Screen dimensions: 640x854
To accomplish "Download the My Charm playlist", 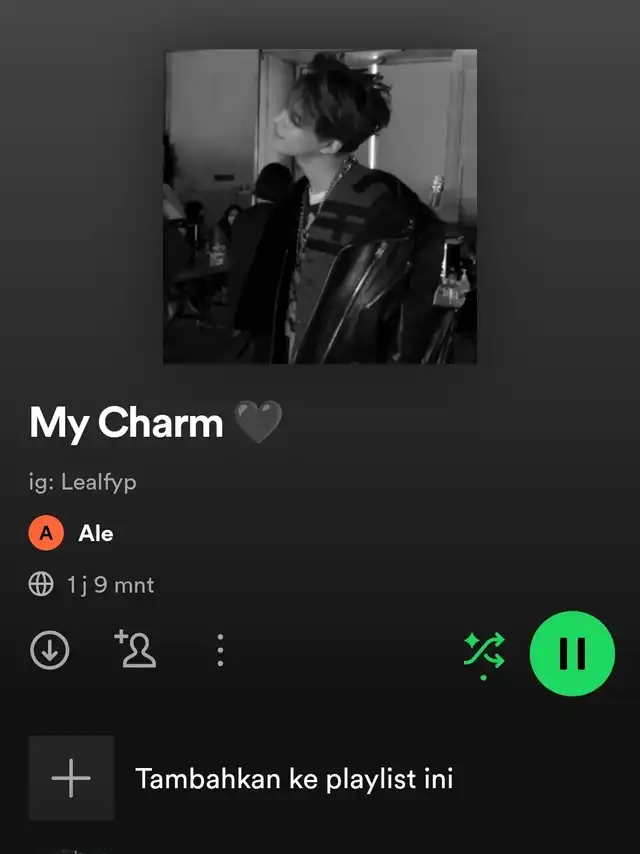I will [x=49, y=651].
